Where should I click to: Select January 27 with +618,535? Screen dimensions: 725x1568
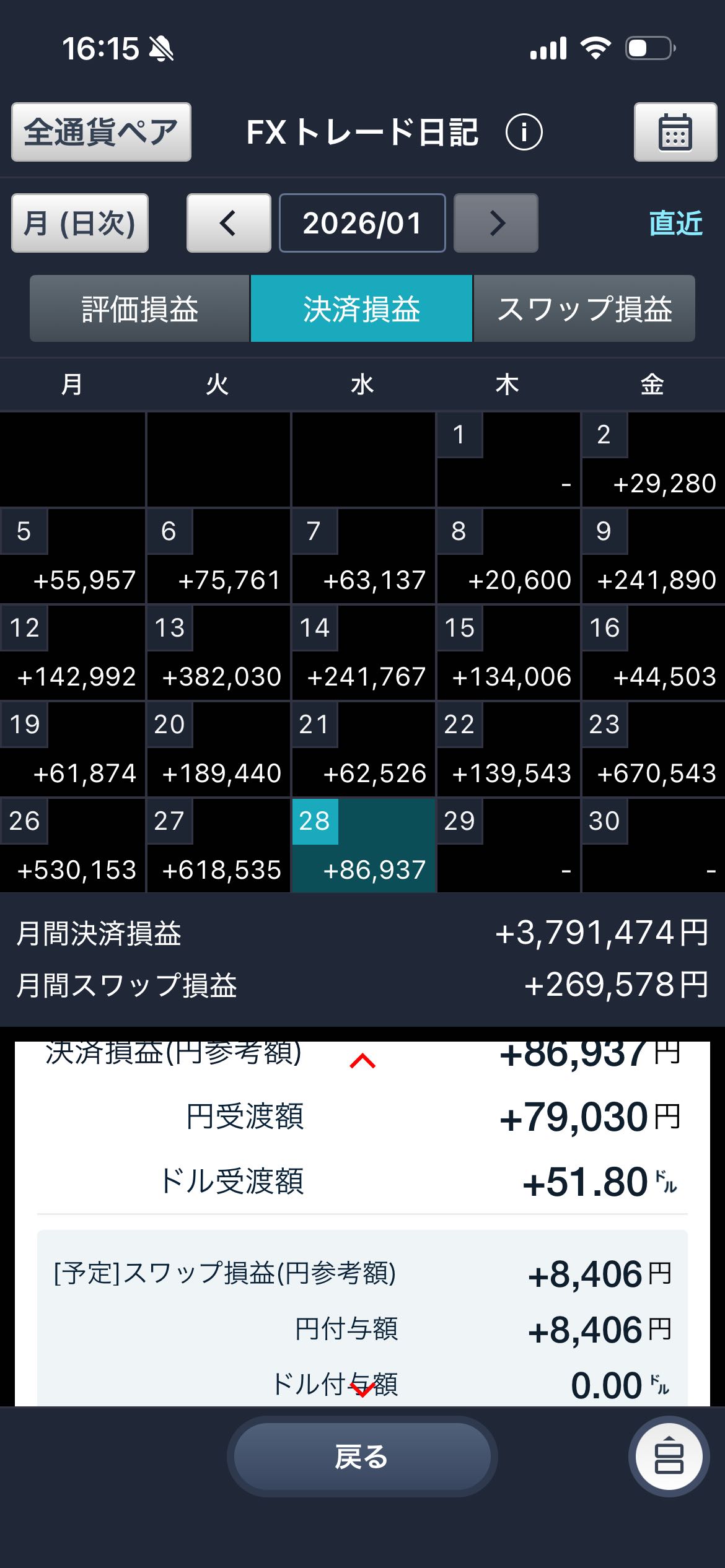(x=218, y=845)
